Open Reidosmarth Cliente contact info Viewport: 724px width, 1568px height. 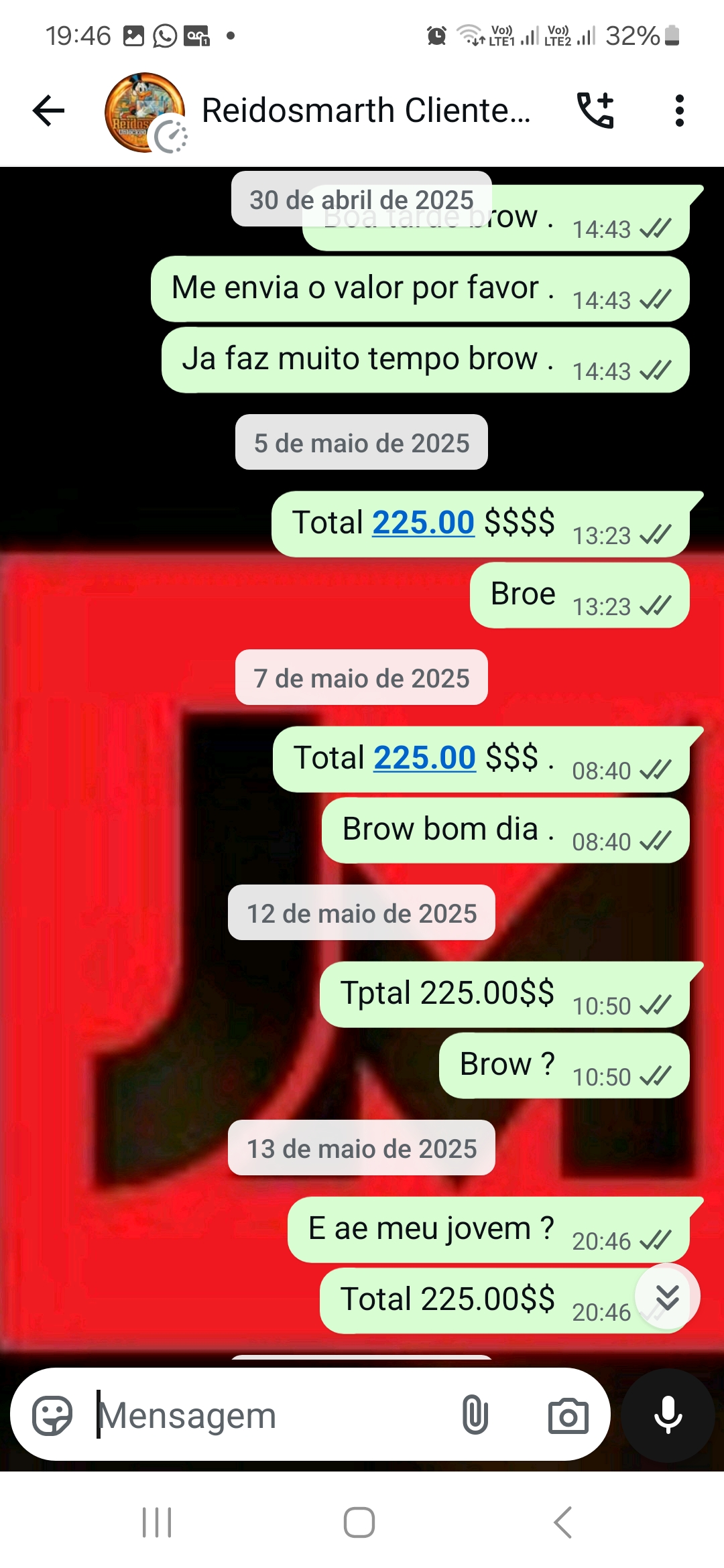365,111
